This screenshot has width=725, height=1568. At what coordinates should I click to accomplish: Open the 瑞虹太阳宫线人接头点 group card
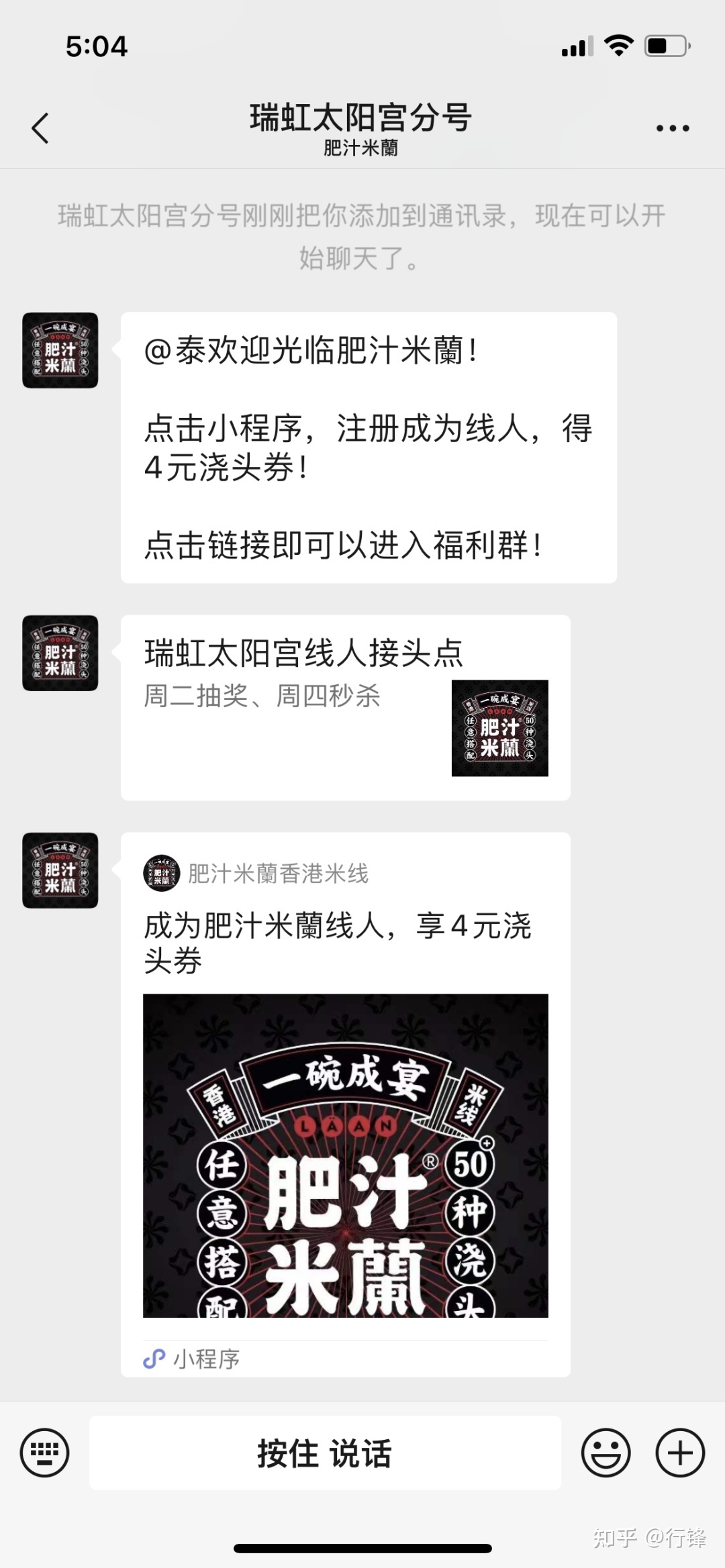coord(345,707)
